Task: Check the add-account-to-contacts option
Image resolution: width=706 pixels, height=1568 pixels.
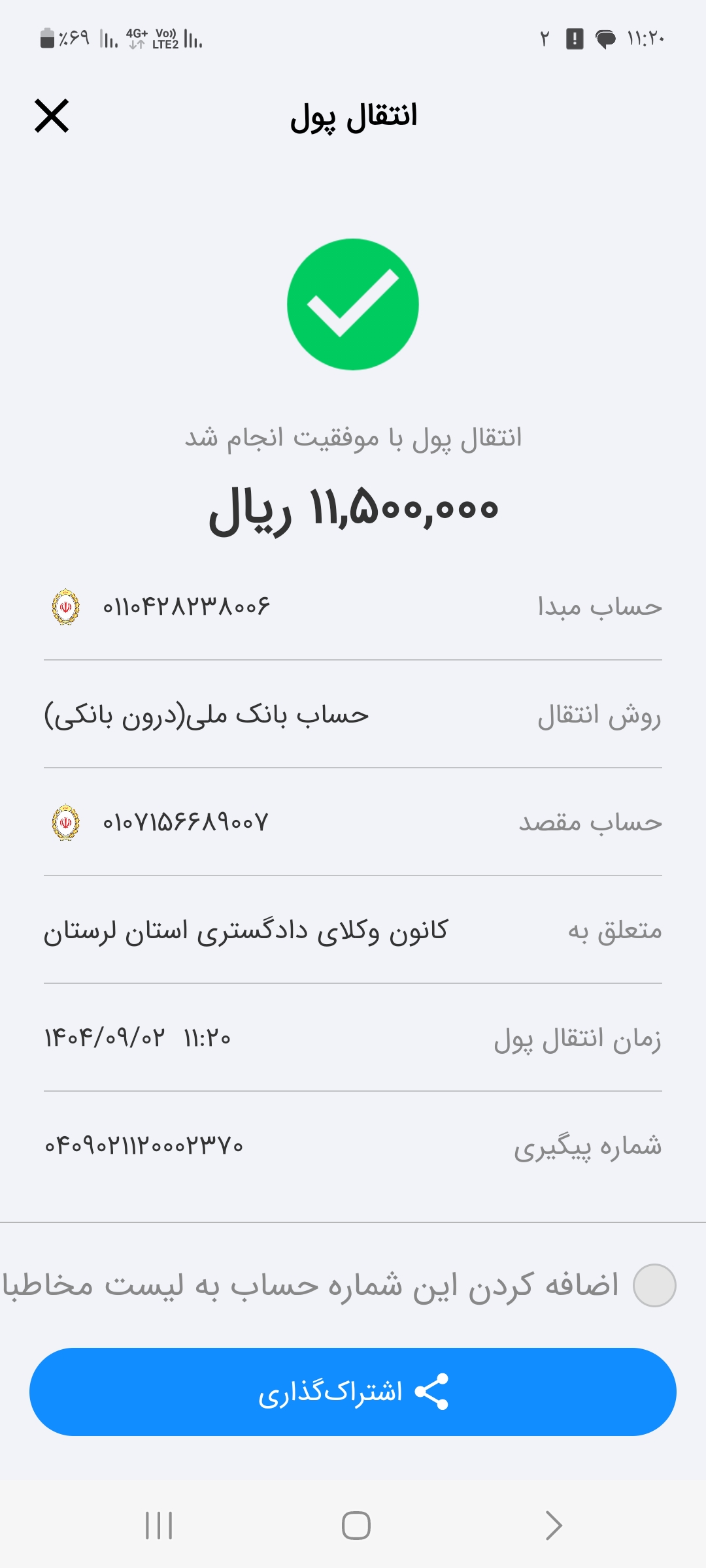Action: click(x=654, y=1285)
